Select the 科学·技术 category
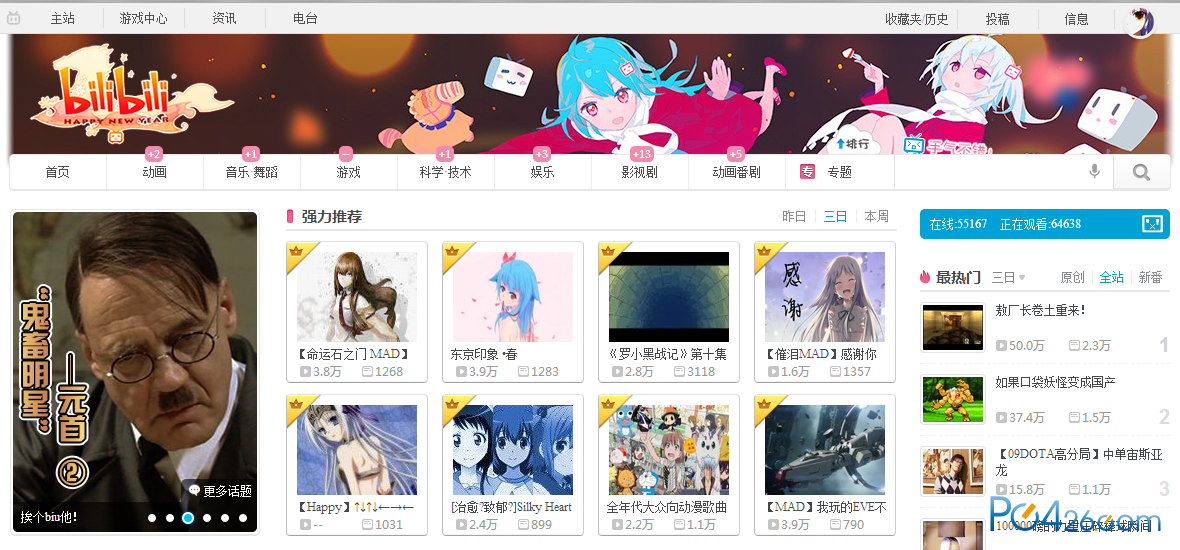1180x550 pixels. 445,172
